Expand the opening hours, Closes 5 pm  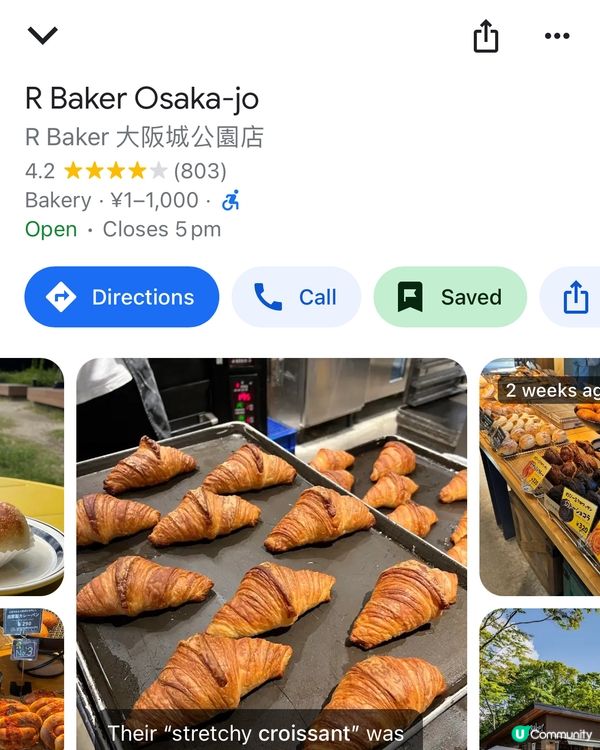[x=161, y=229]
